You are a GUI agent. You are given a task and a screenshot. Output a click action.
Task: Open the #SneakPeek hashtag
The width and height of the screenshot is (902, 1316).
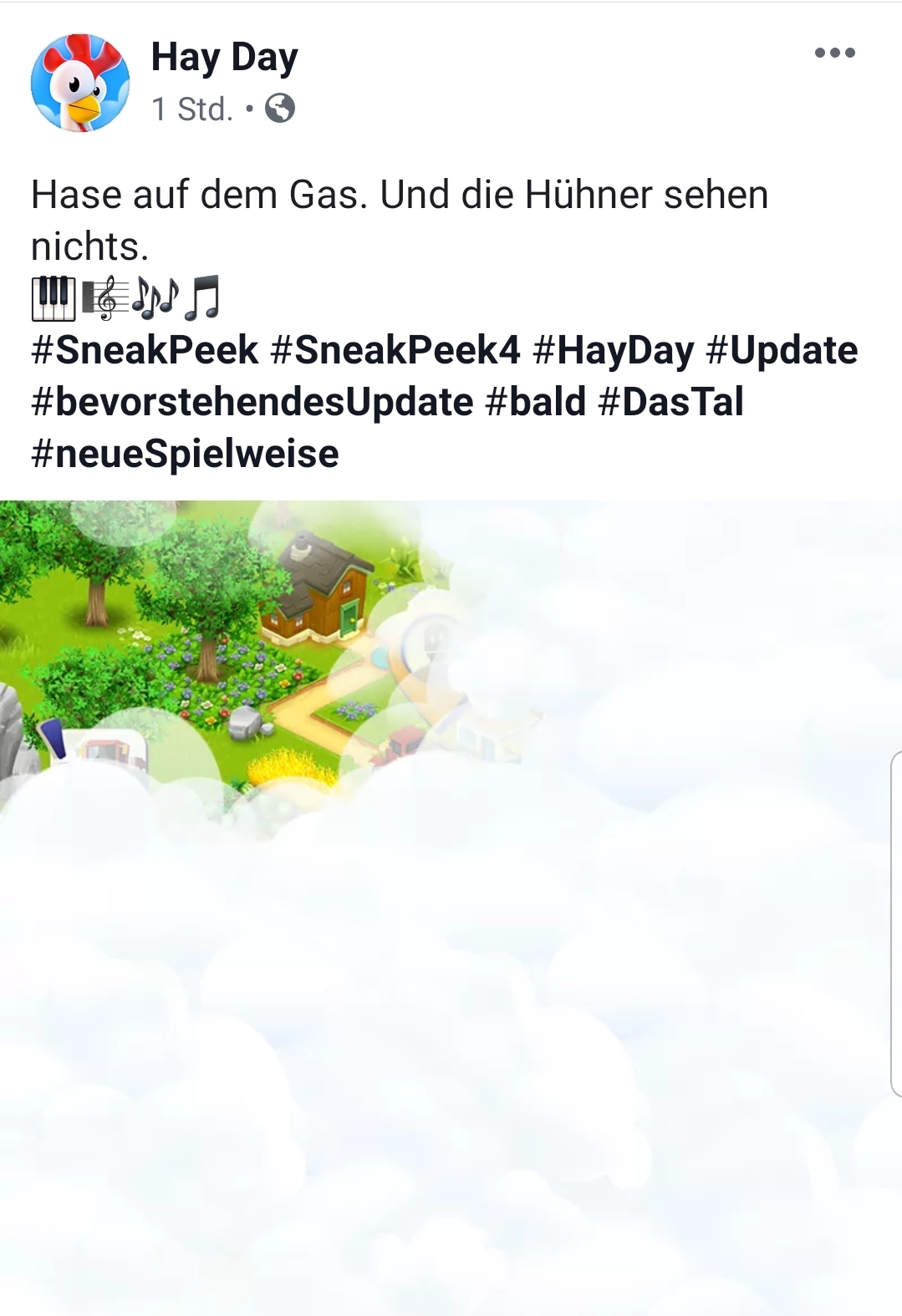click(x=145, y=350)
